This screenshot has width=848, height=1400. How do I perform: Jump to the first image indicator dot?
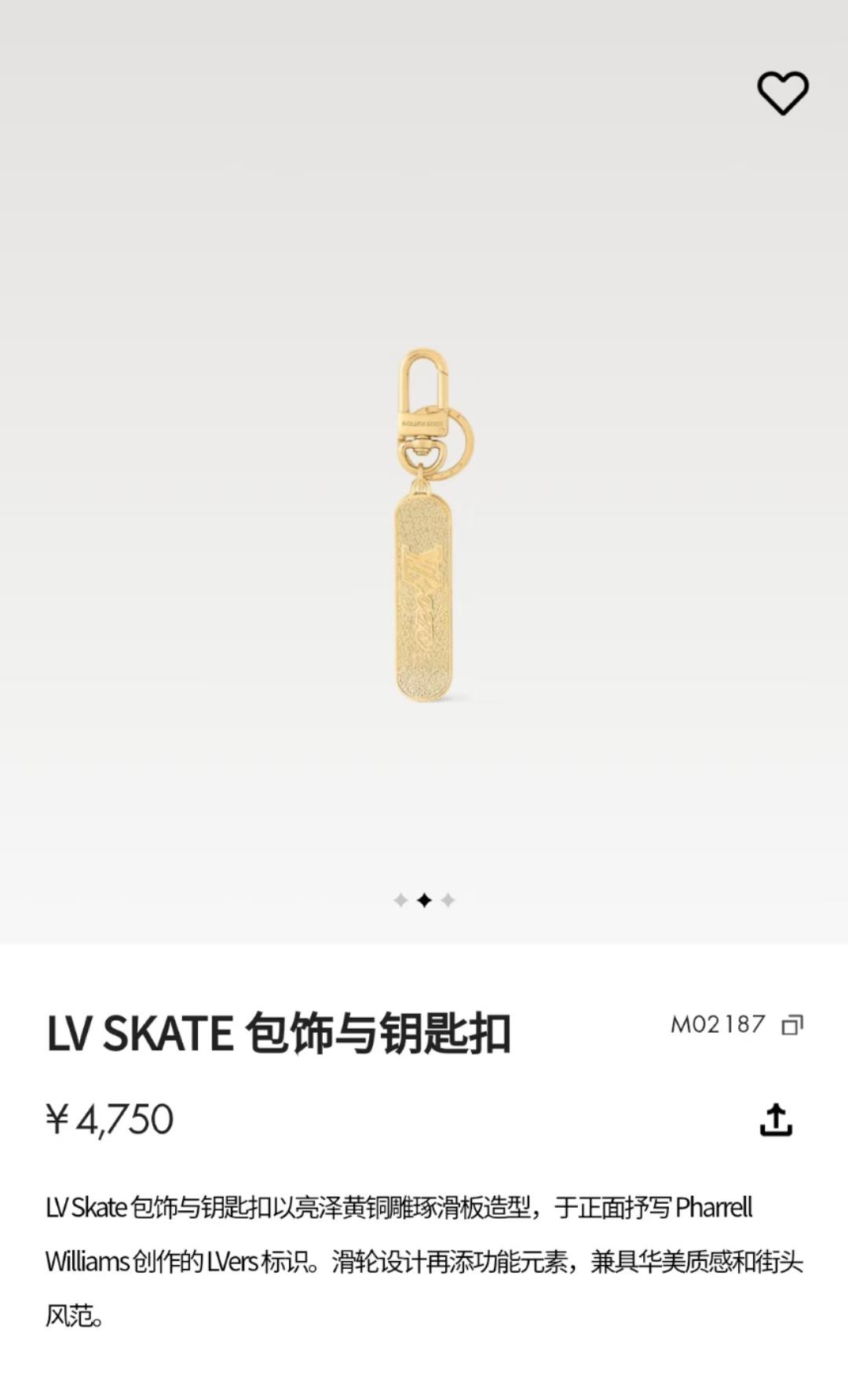pyautogui.click(x=400, y=900)
